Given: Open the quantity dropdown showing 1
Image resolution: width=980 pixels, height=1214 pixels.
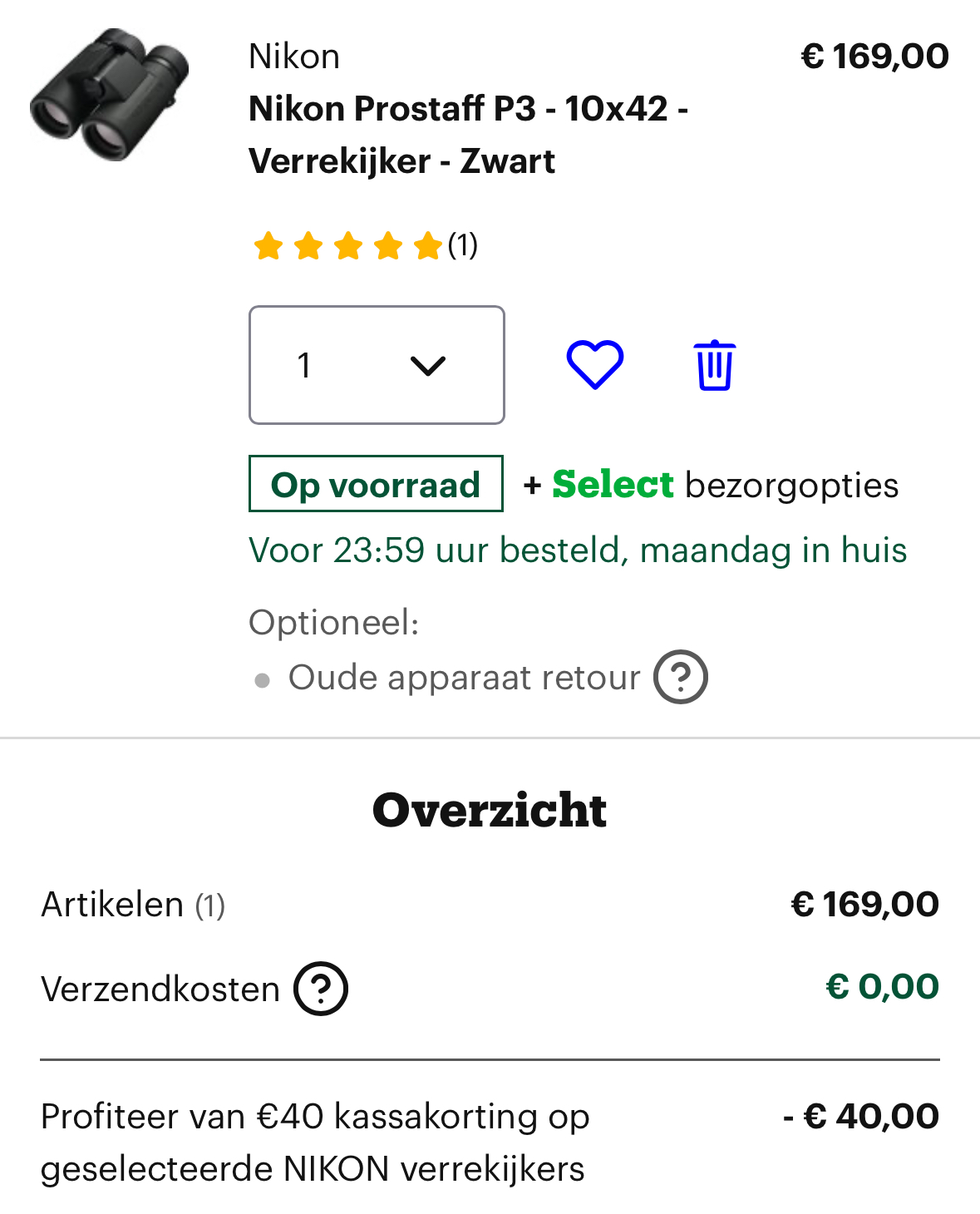Looking at the screenshot, I should (377, 363).
